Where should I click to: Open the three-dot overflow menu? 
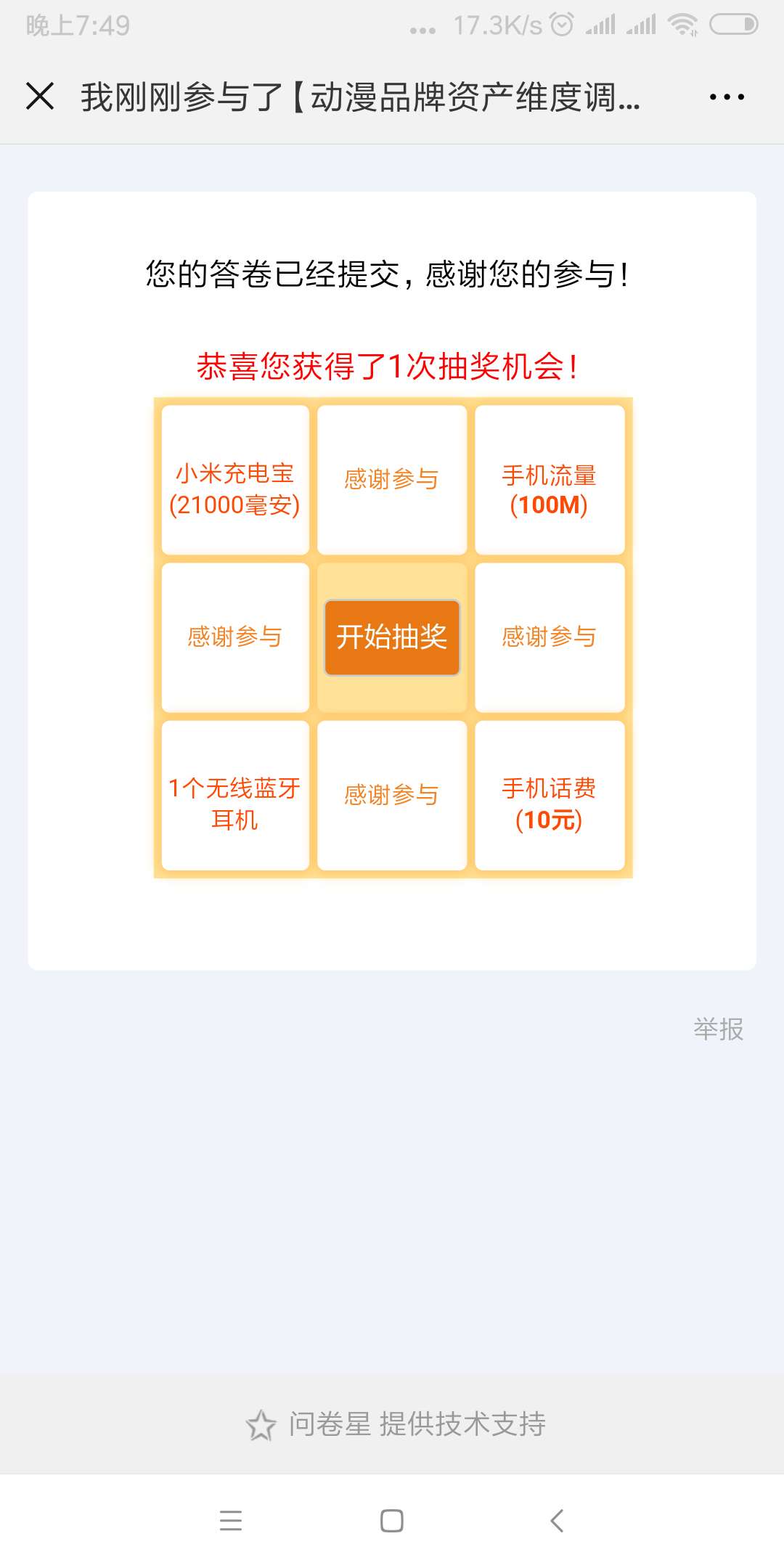(x=727, y=97)
